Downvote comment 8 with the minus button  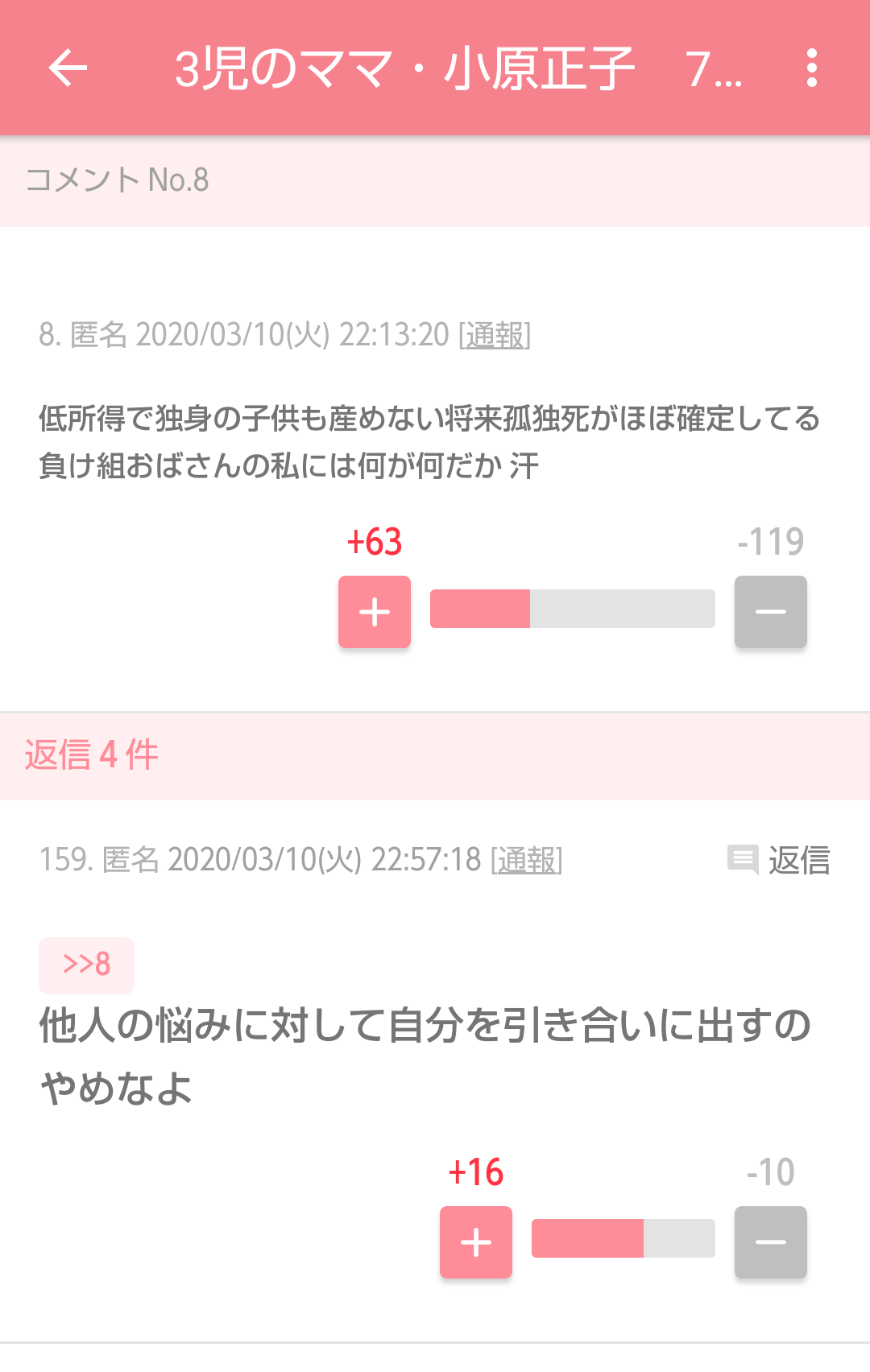click(x=770, y=612)
